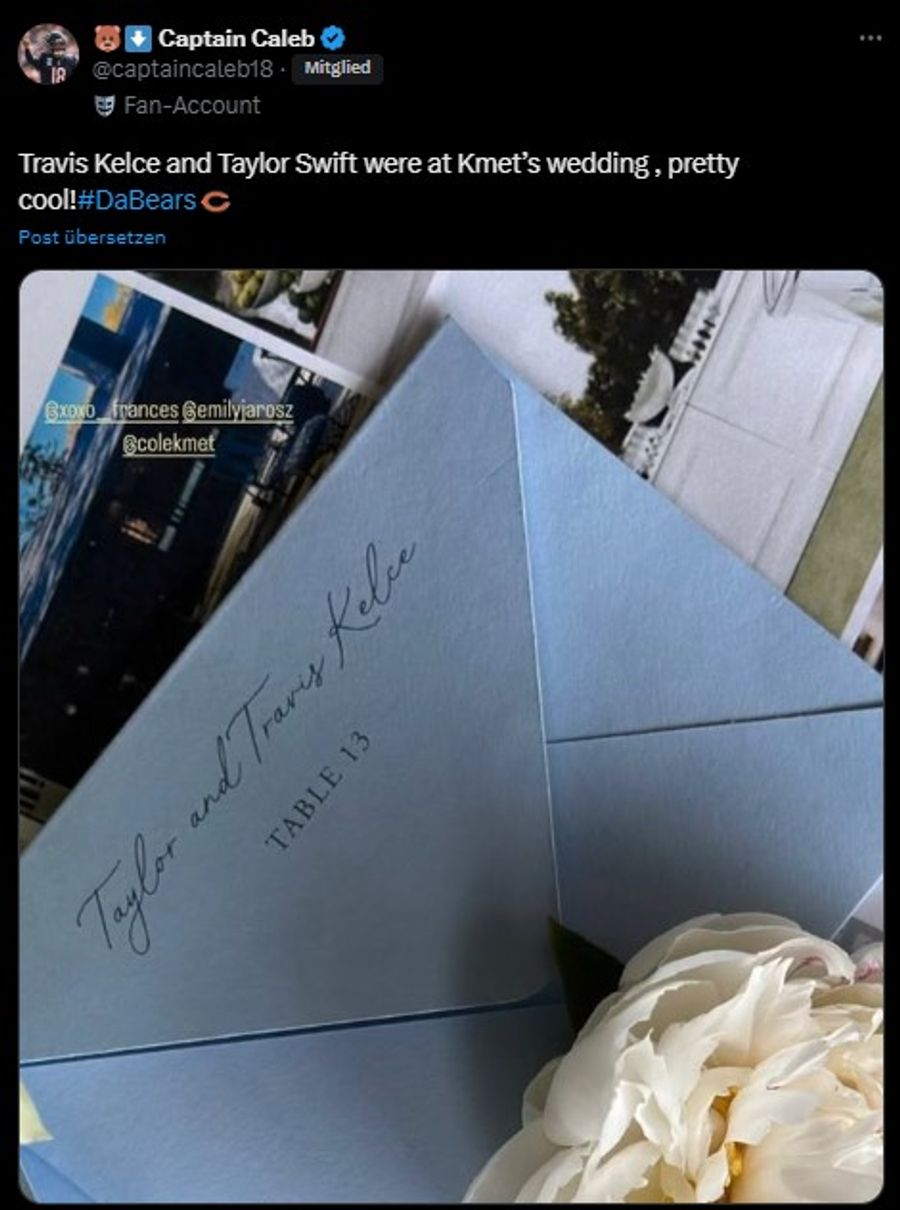Open the @captaincaleb18 handle
The image size is (900, 1210).
184,69
